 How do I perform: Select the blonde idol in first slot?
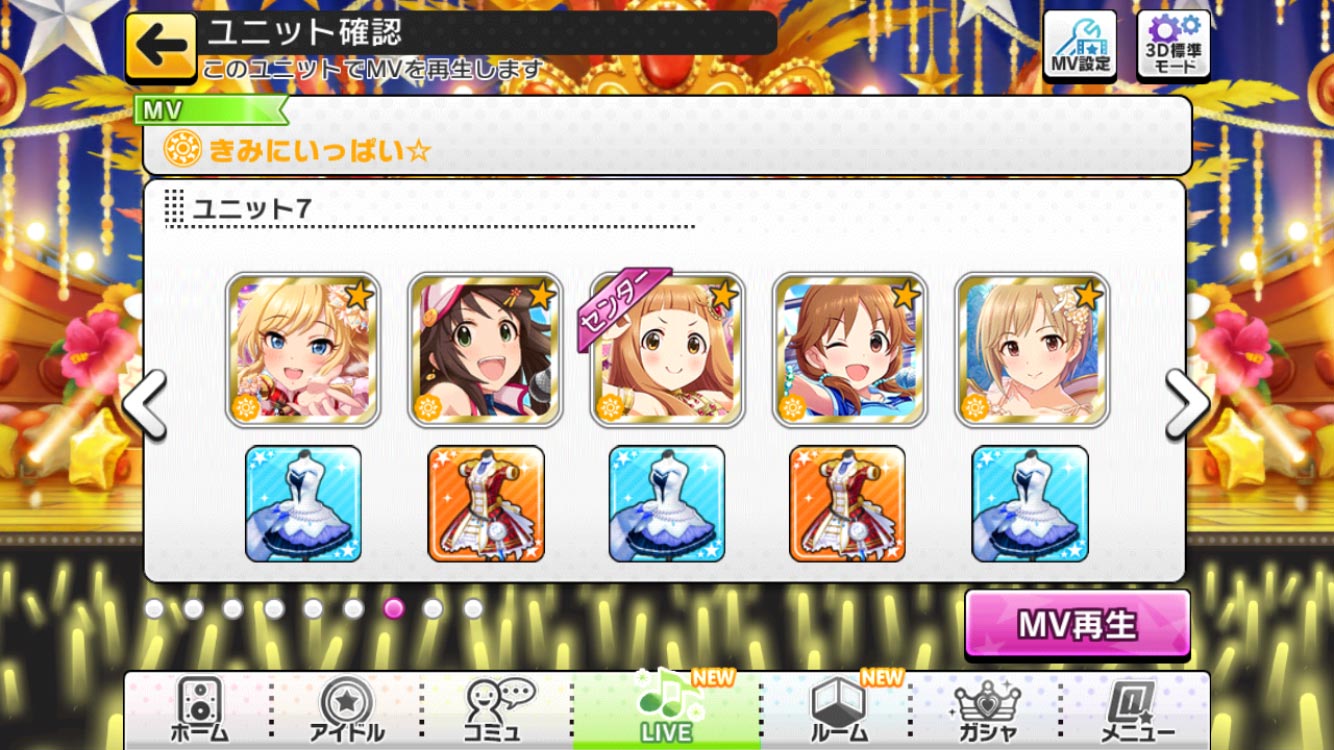(303, 349)
